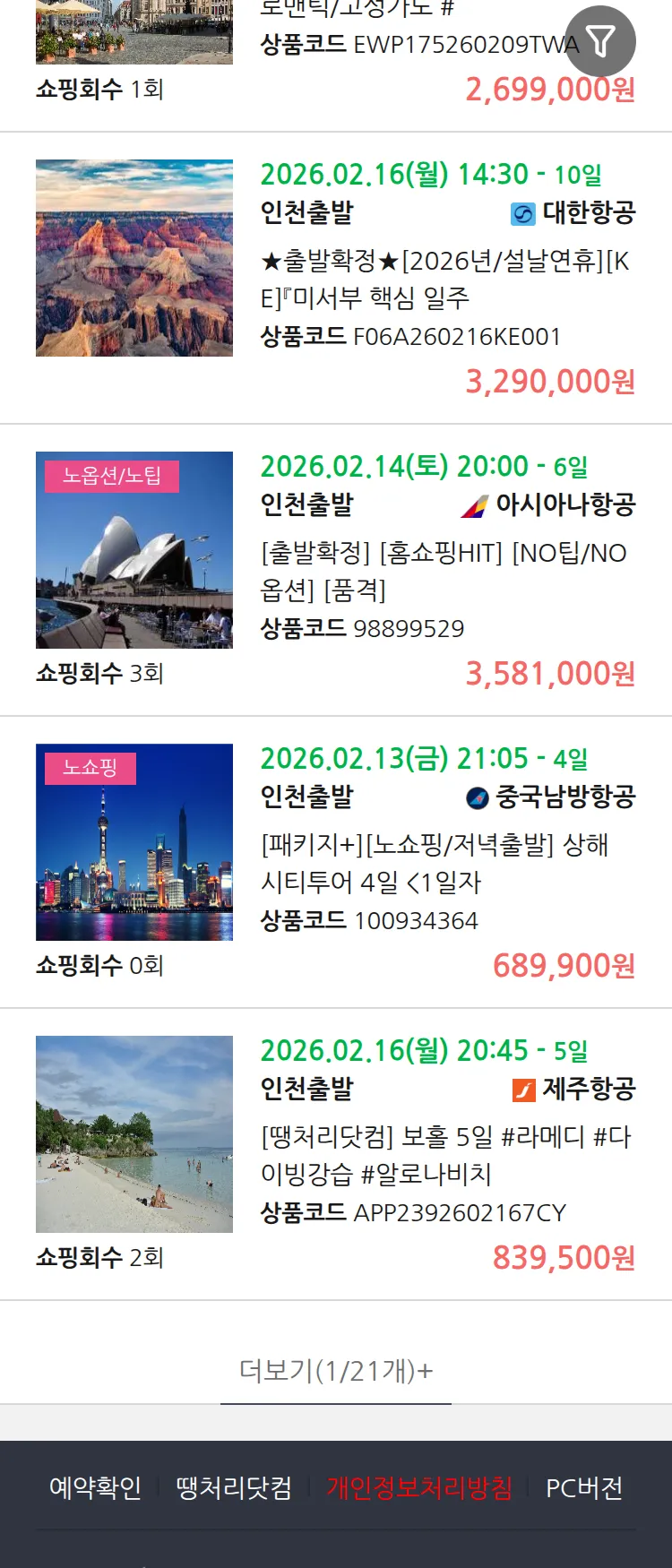Screen dimensions: 672x1568
Task: View 개인정보처리방침 privacy policy
Action: [x=419, y=1487]
